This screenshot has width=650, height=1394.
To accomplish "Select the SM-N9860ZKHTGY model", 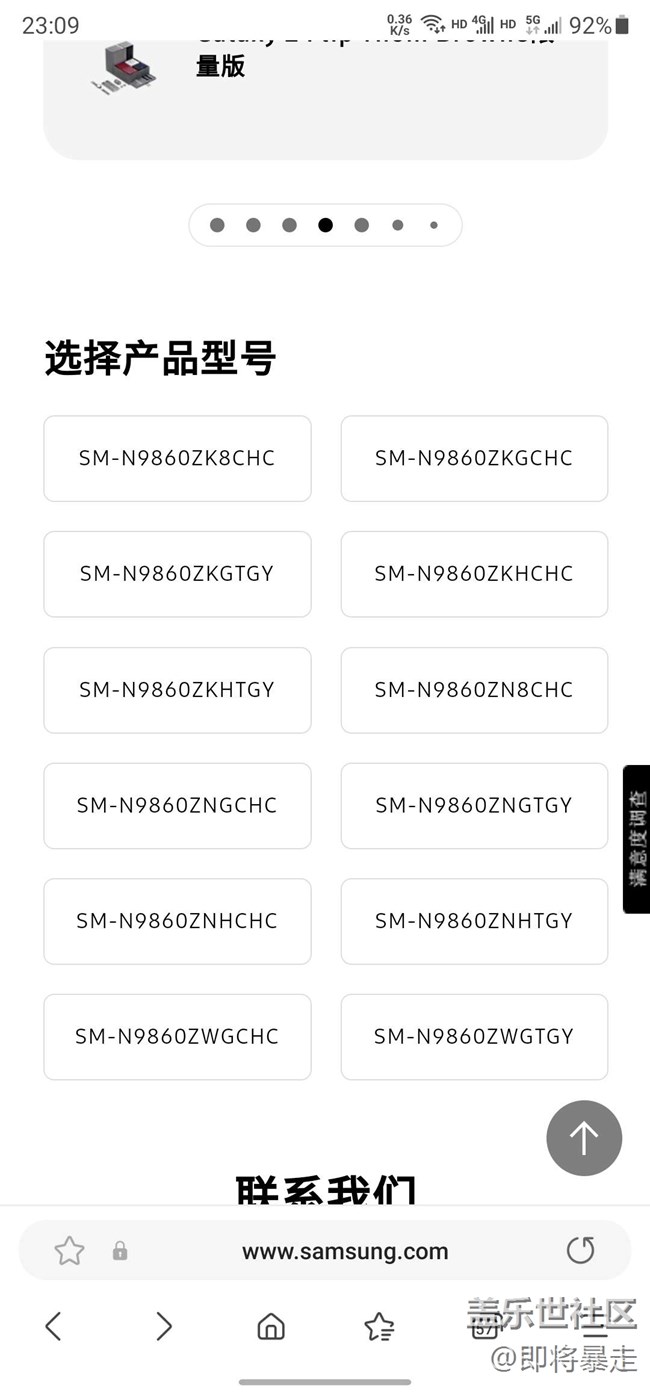I will pos(177,690).
